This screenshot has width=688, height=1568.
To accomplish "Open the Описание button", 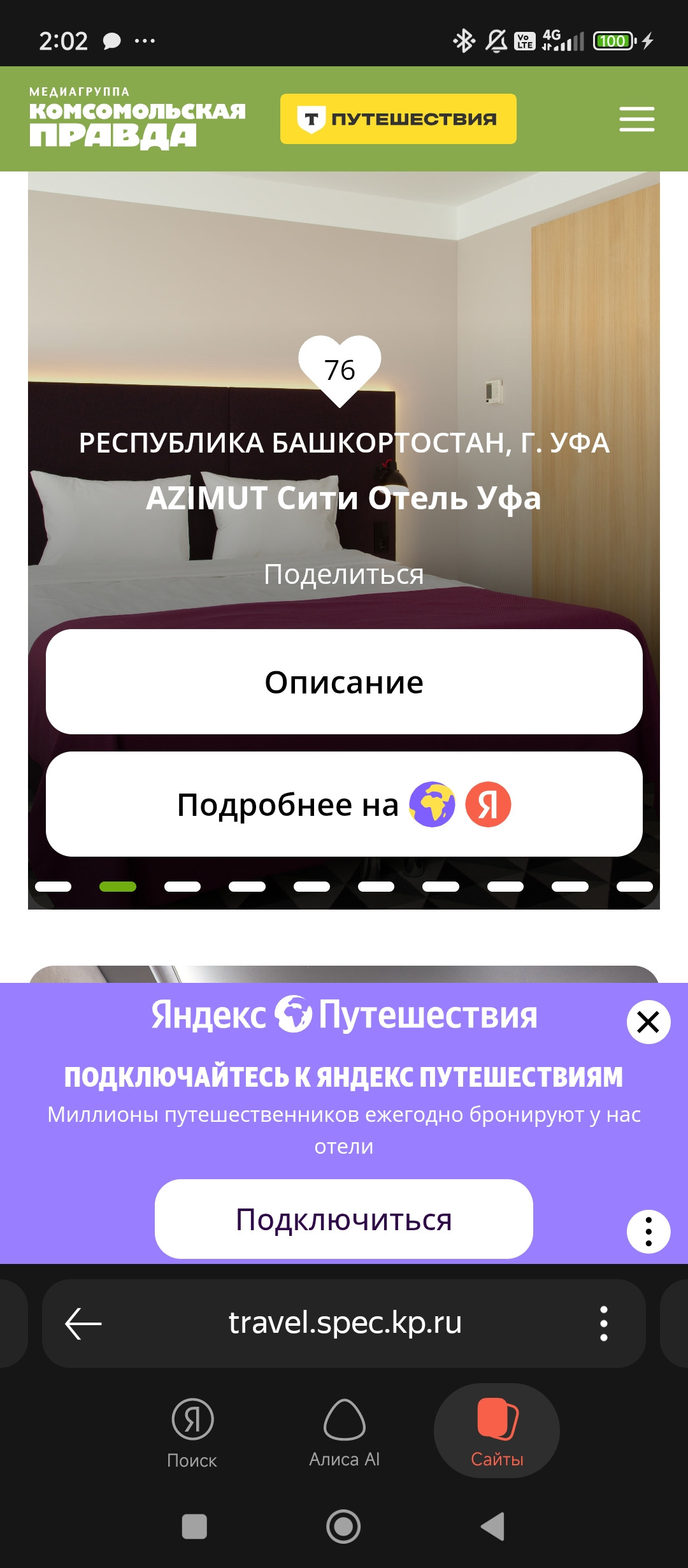I will pyautogui.click(x=344, y=682).
